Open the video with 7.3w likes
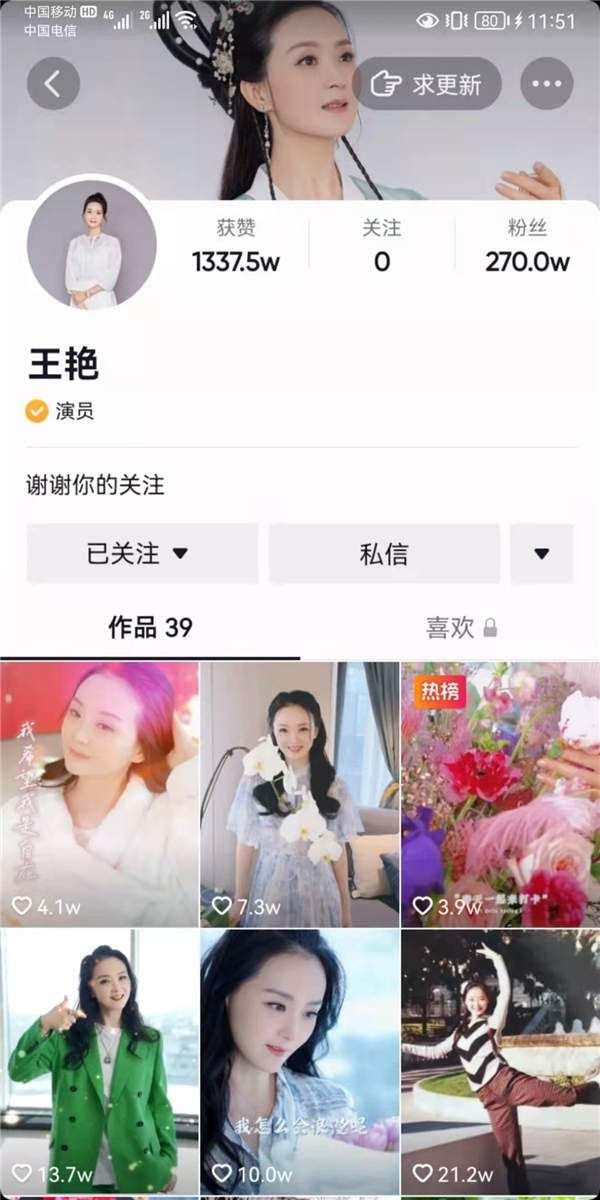The width and height of the screenshot is (600, 1200). coord(300,793)
